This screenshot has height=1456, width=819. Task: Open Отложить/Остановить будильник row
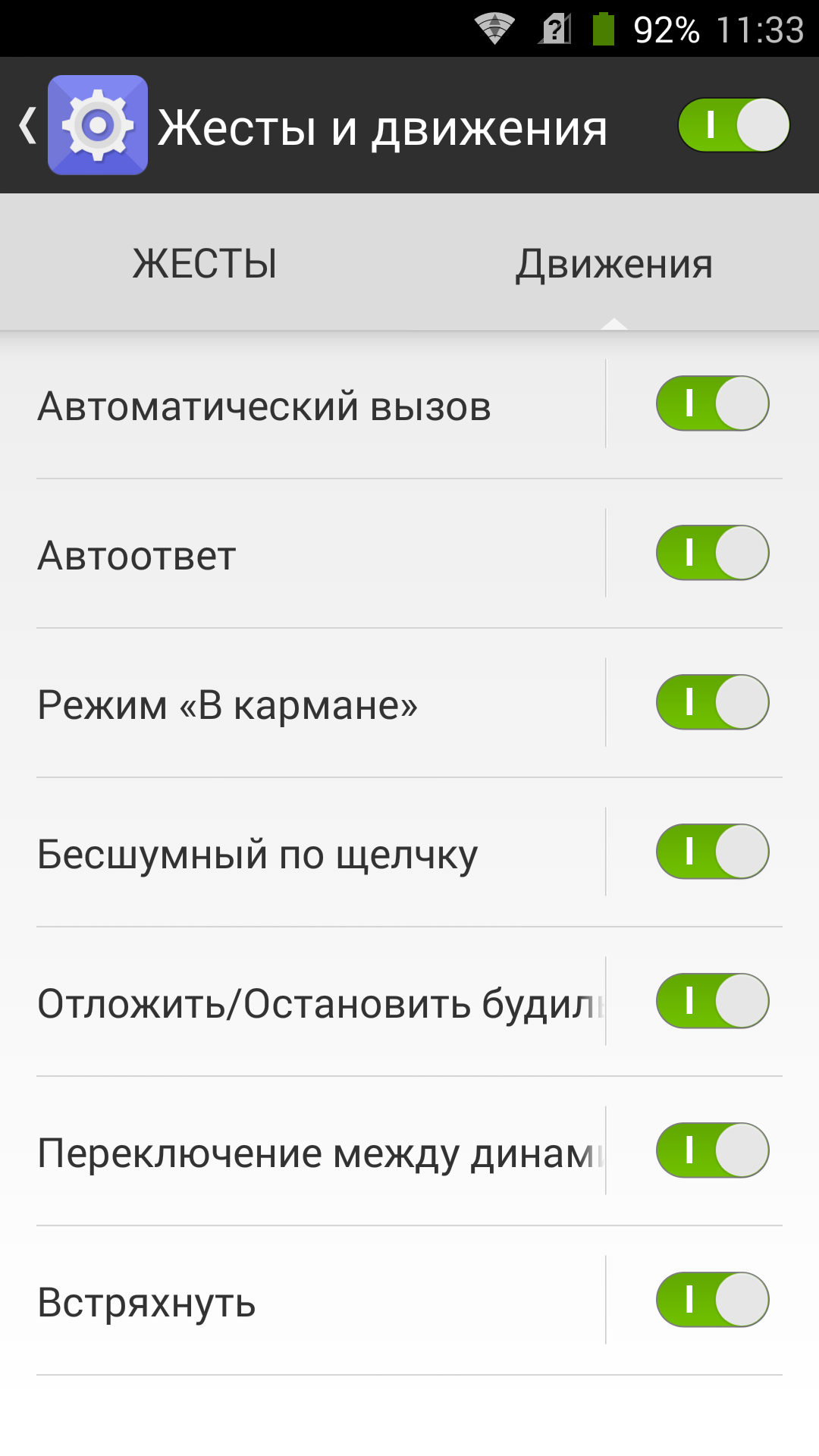[x=303, y=1003]
